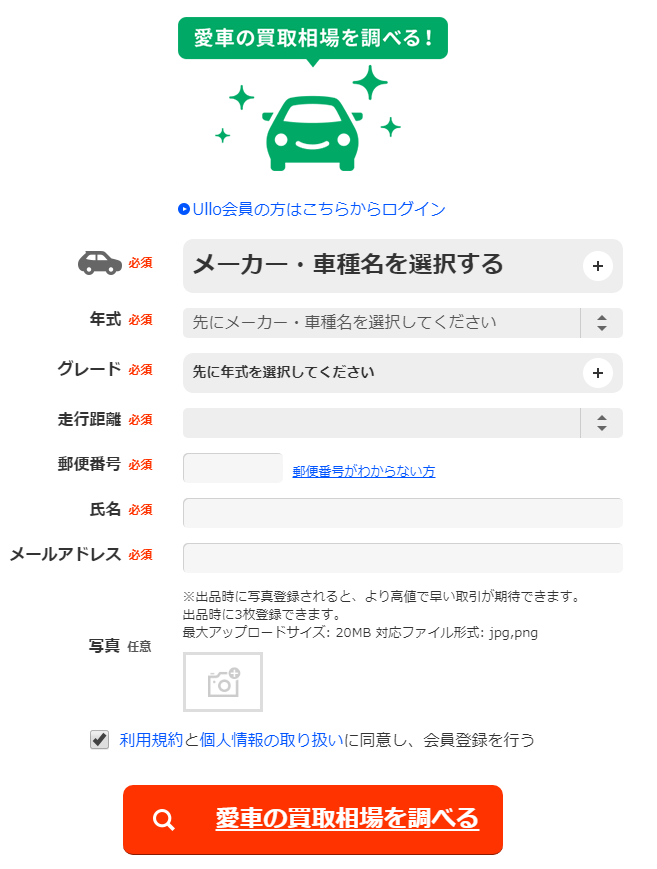This screenshot has height=869, width=657.
Task: Submit with 愛車の買取相場を調べる button
Action: pos(313,820)
